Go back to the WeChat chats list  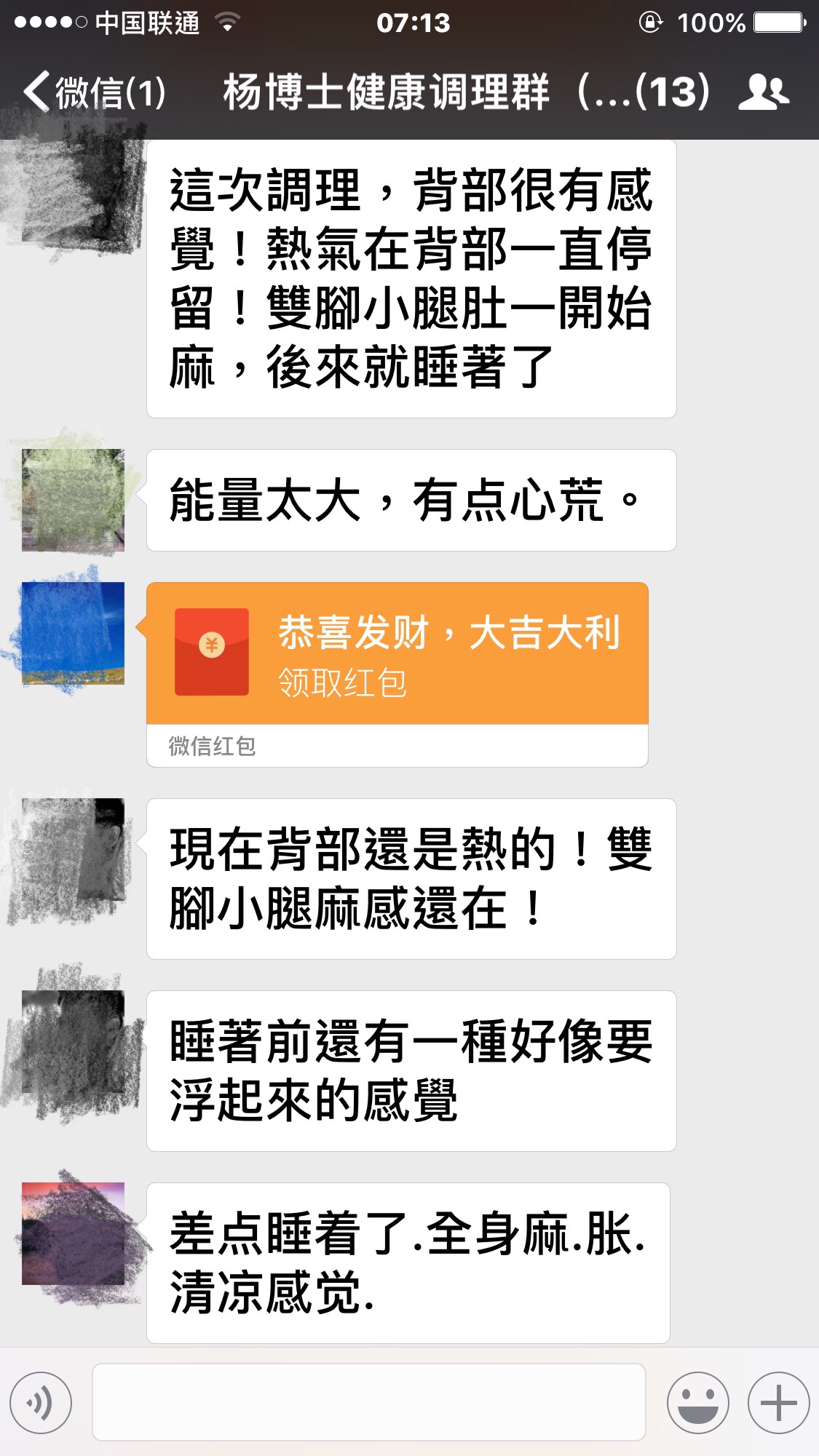95,92
